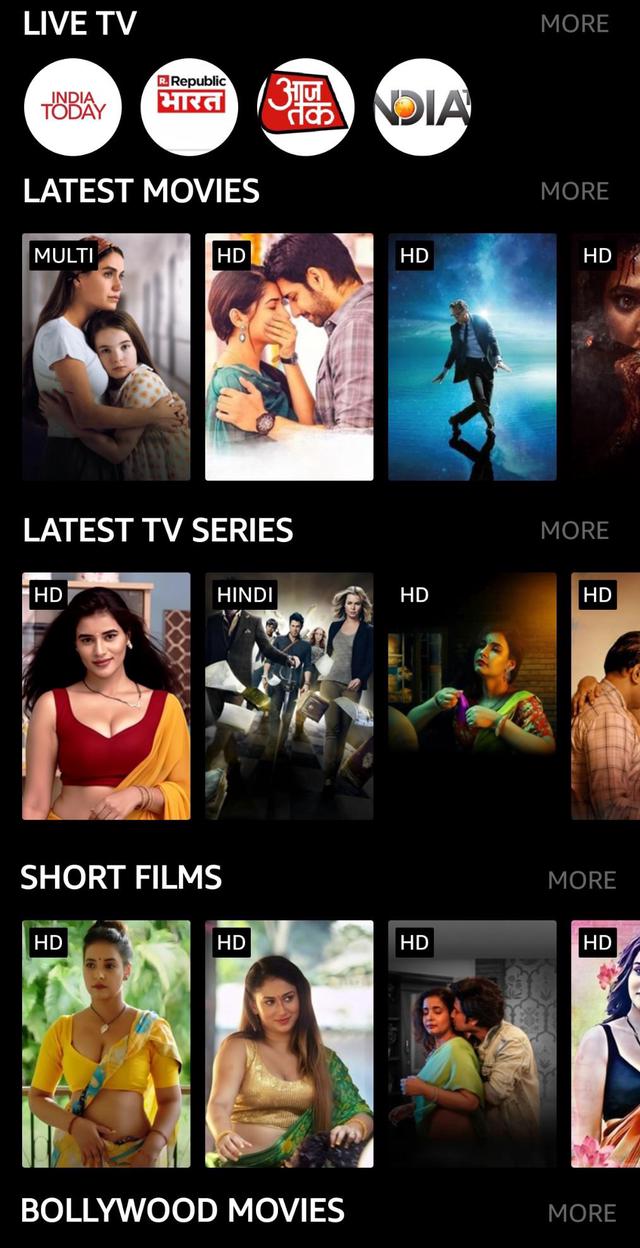640x1248 pixels.
Task: Open the movie with man walking on water
Action: [472, 357]
